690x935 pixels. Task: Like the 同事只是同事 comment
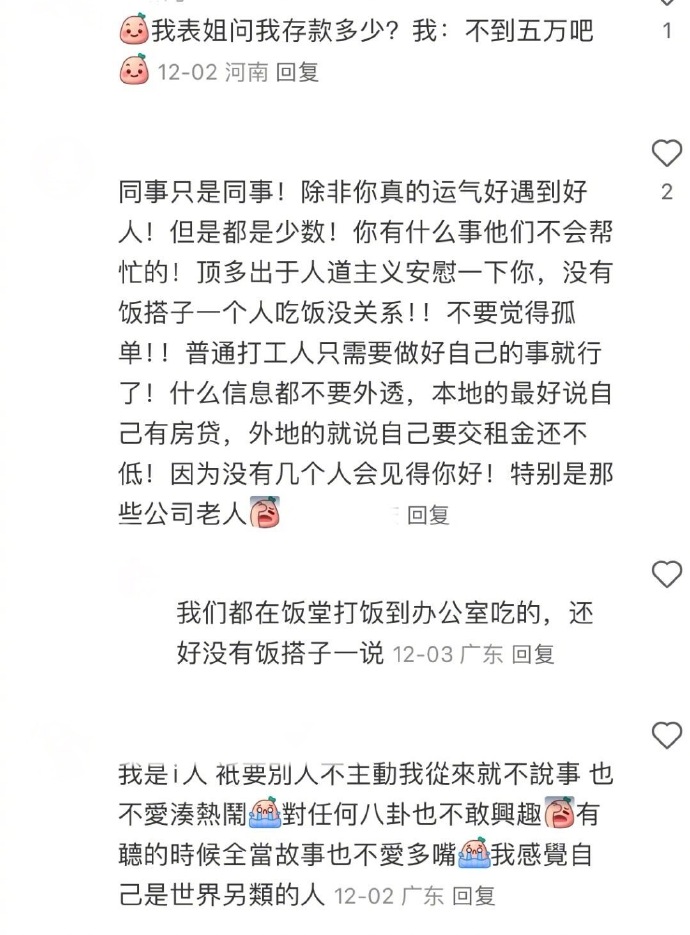(666, 154)
